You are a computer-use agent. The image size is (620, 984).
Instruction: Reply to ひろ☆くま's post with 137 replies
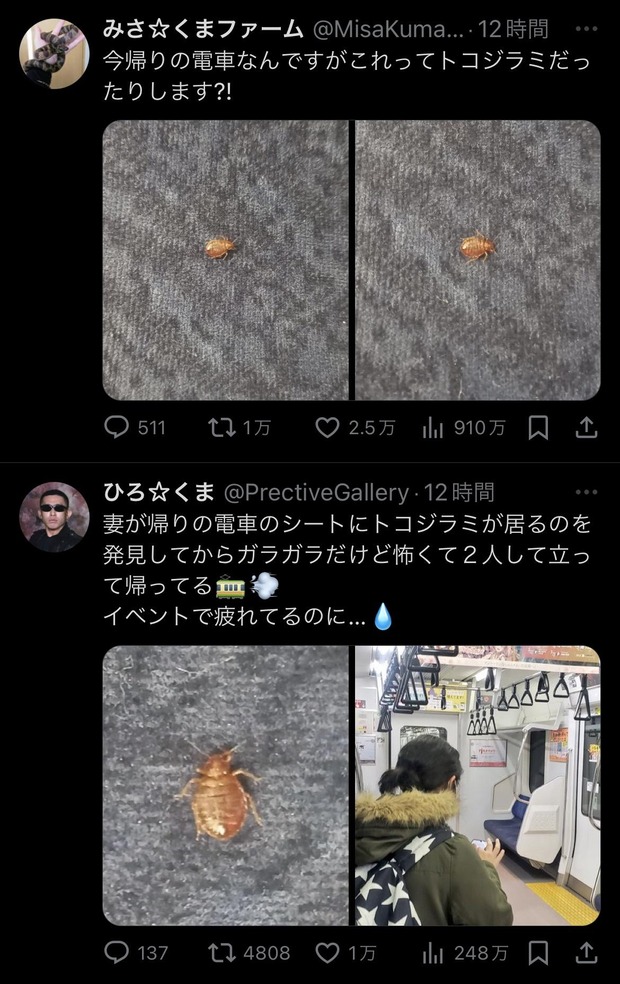pos(117,953)
